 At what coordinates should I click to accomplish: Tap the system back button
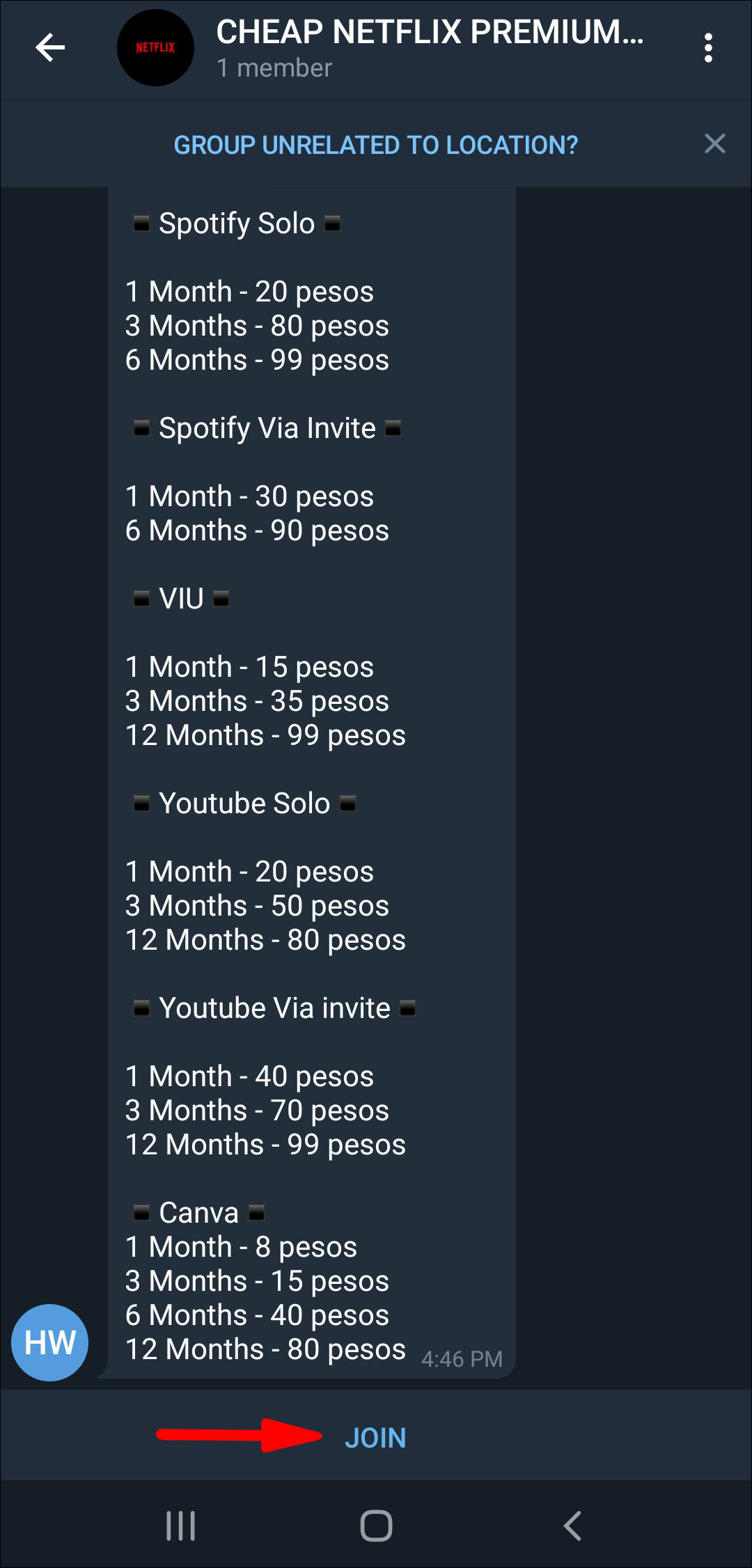(x=572, y=1526)
